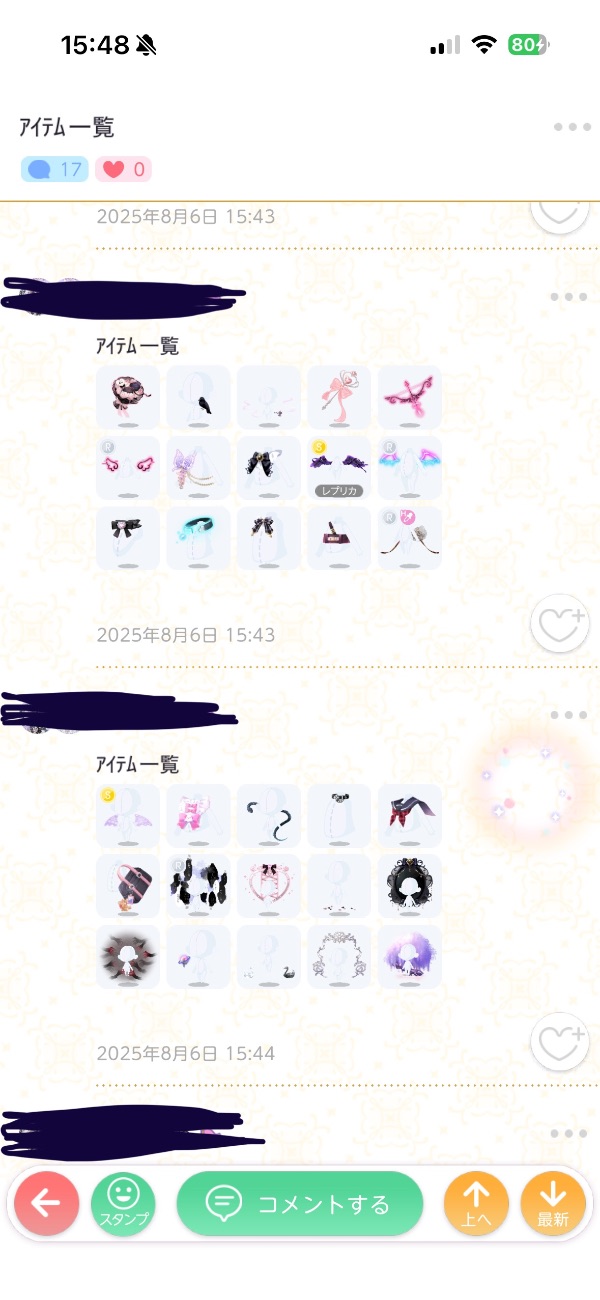
Task: Tap the コメントする comment button
Action: [300, 1204]
